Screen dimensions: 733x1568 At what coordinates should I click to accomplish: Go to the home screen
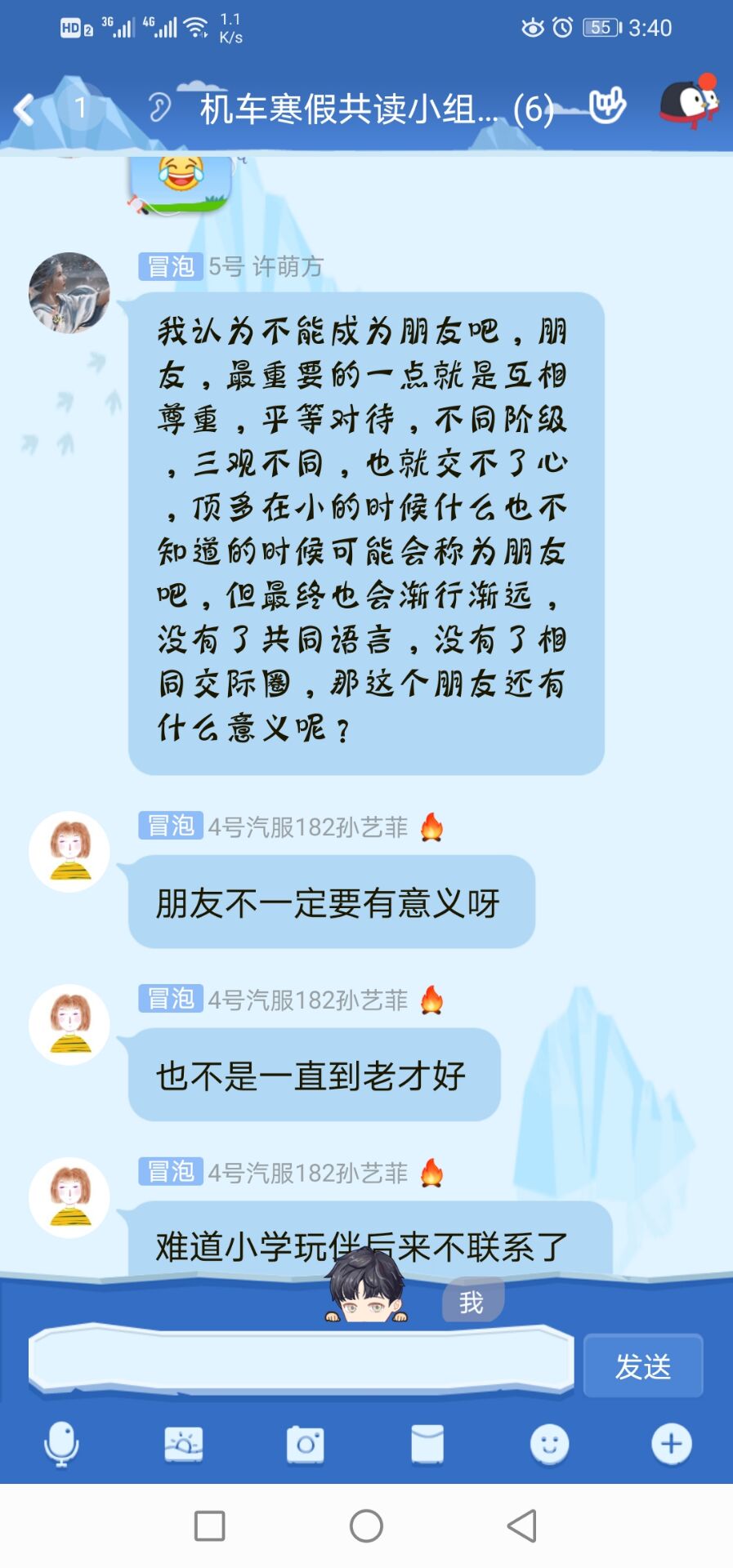(x=366, y=1526)
